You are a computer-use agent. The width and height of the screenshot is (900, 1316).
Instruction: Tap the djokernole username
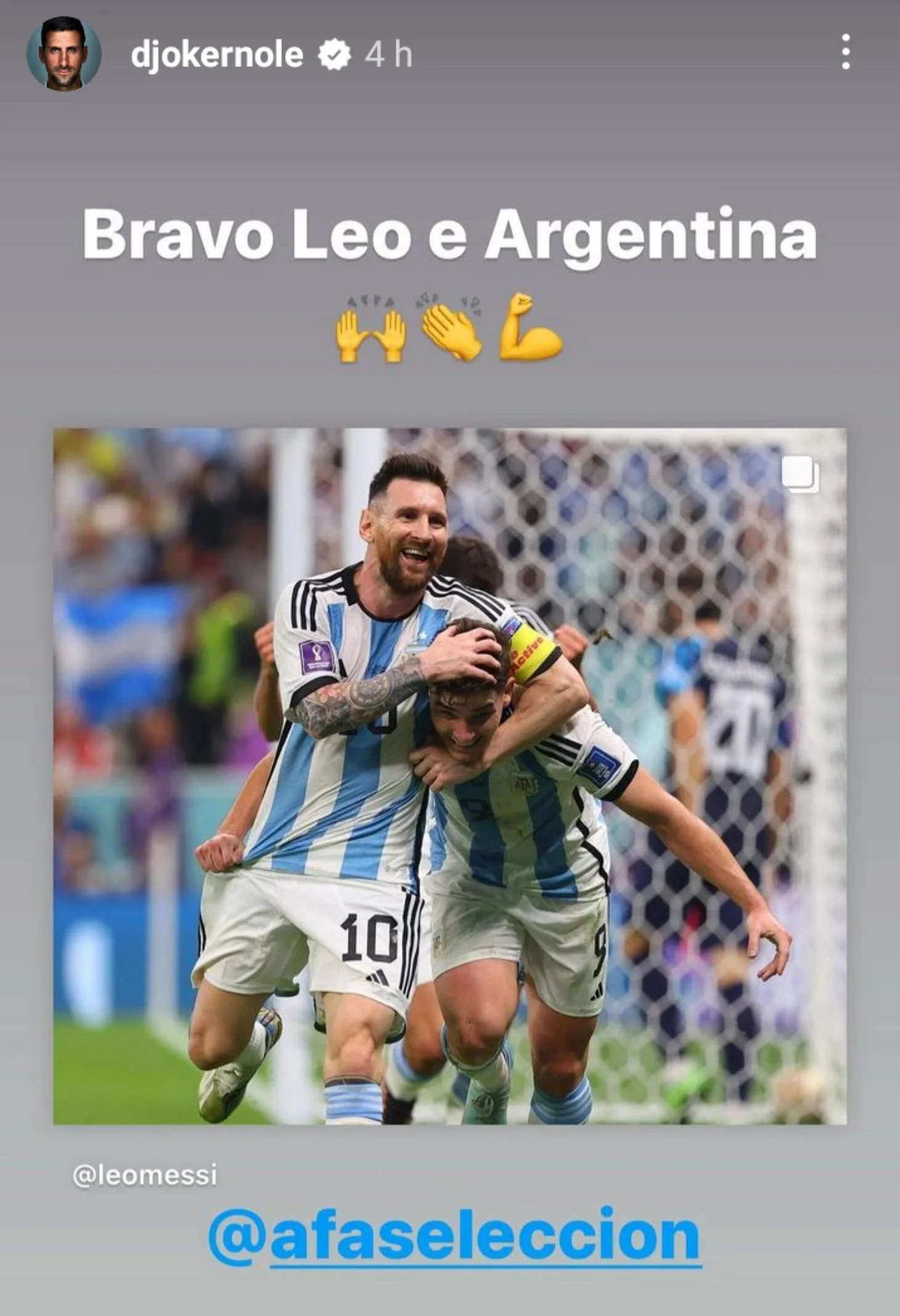coord(217,55)
